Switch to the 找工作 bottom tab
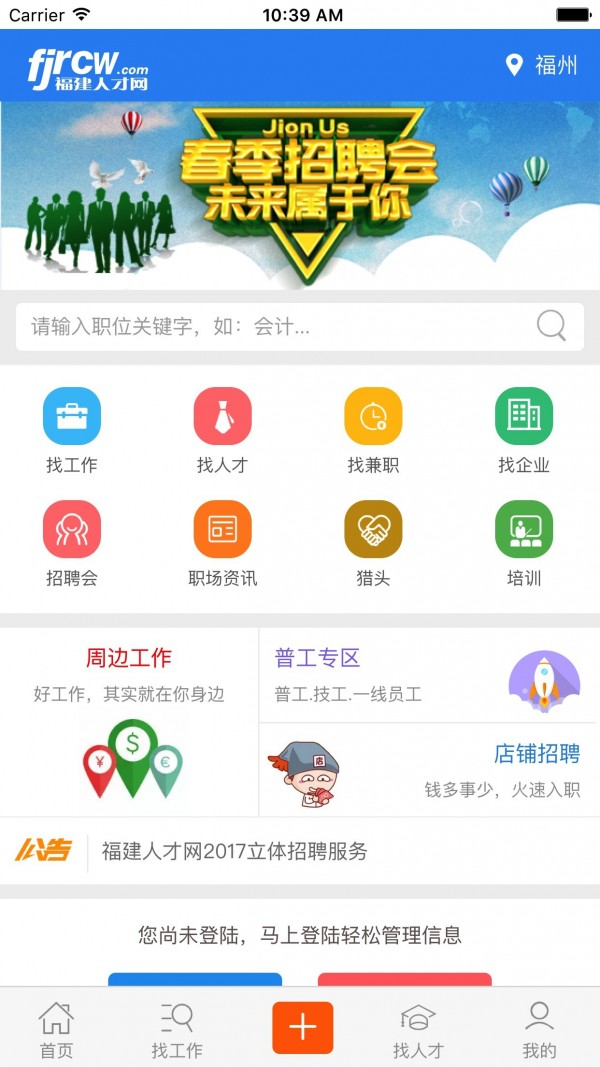Viewport: 600px width, 1067px height. point(177,1030)
